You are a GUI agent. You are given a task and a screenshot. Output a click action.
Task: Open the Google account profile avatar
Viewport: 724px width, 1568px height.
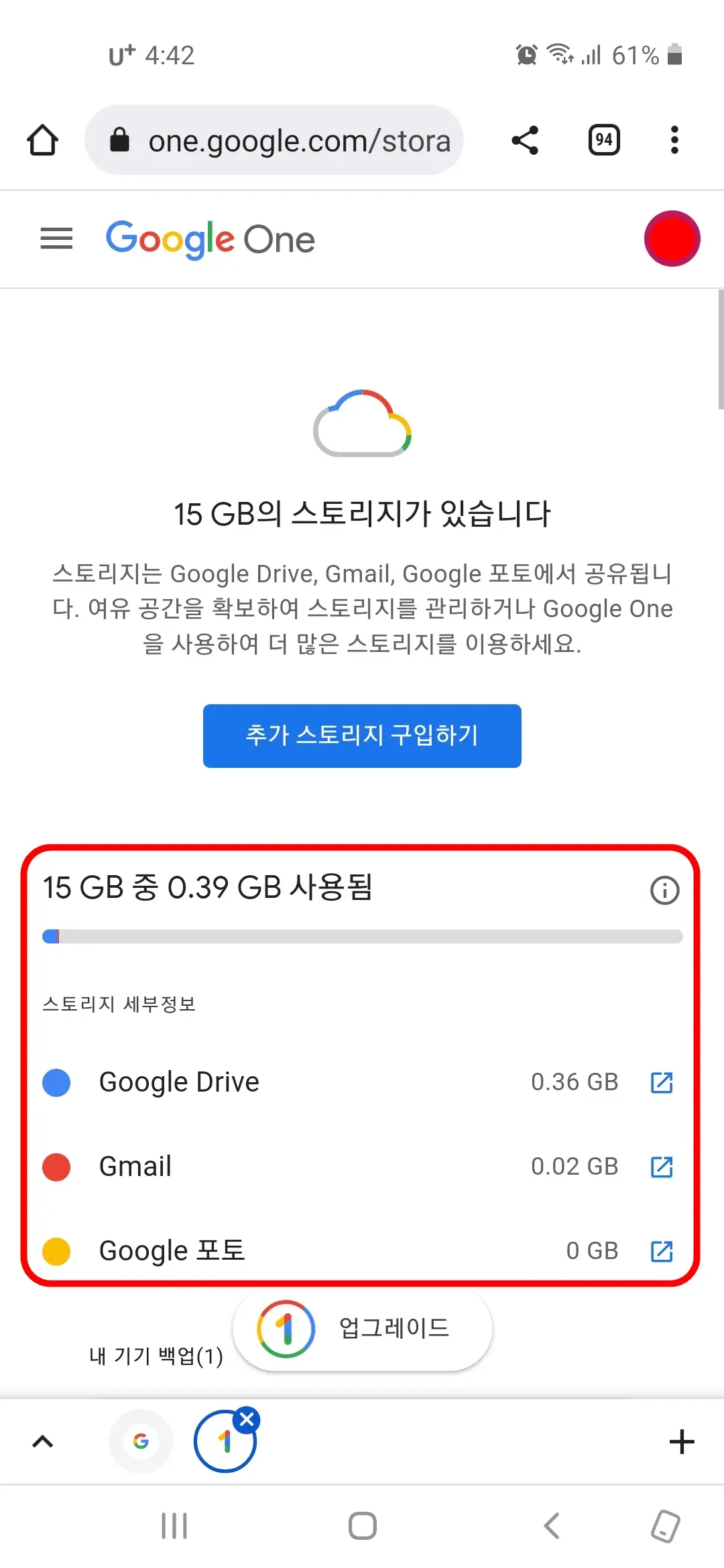[x=672, y=239]
